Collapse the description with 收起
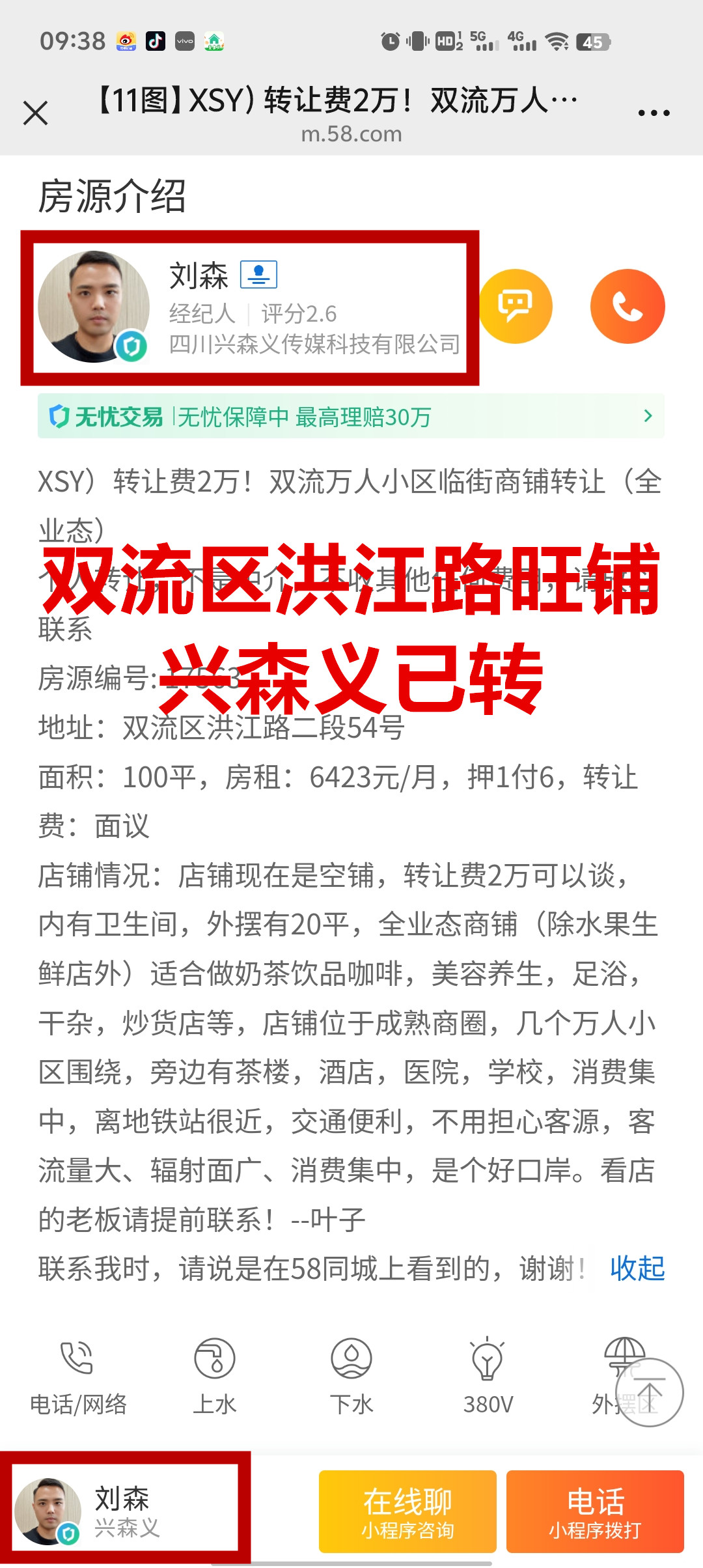 point(637,1269)
